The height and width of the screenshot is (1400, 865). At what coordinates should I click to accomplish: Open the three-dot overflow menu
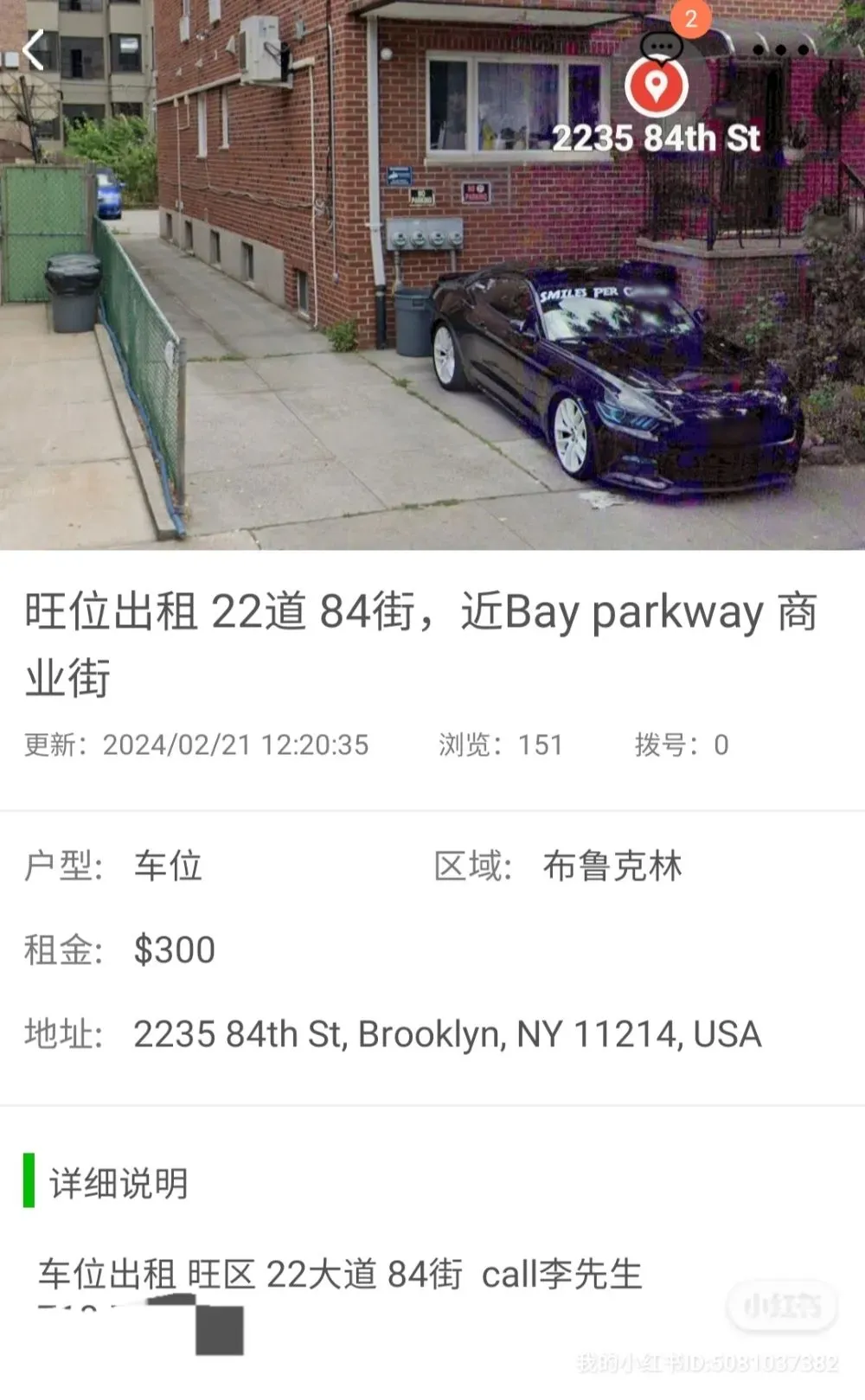(x=781, y=50)
